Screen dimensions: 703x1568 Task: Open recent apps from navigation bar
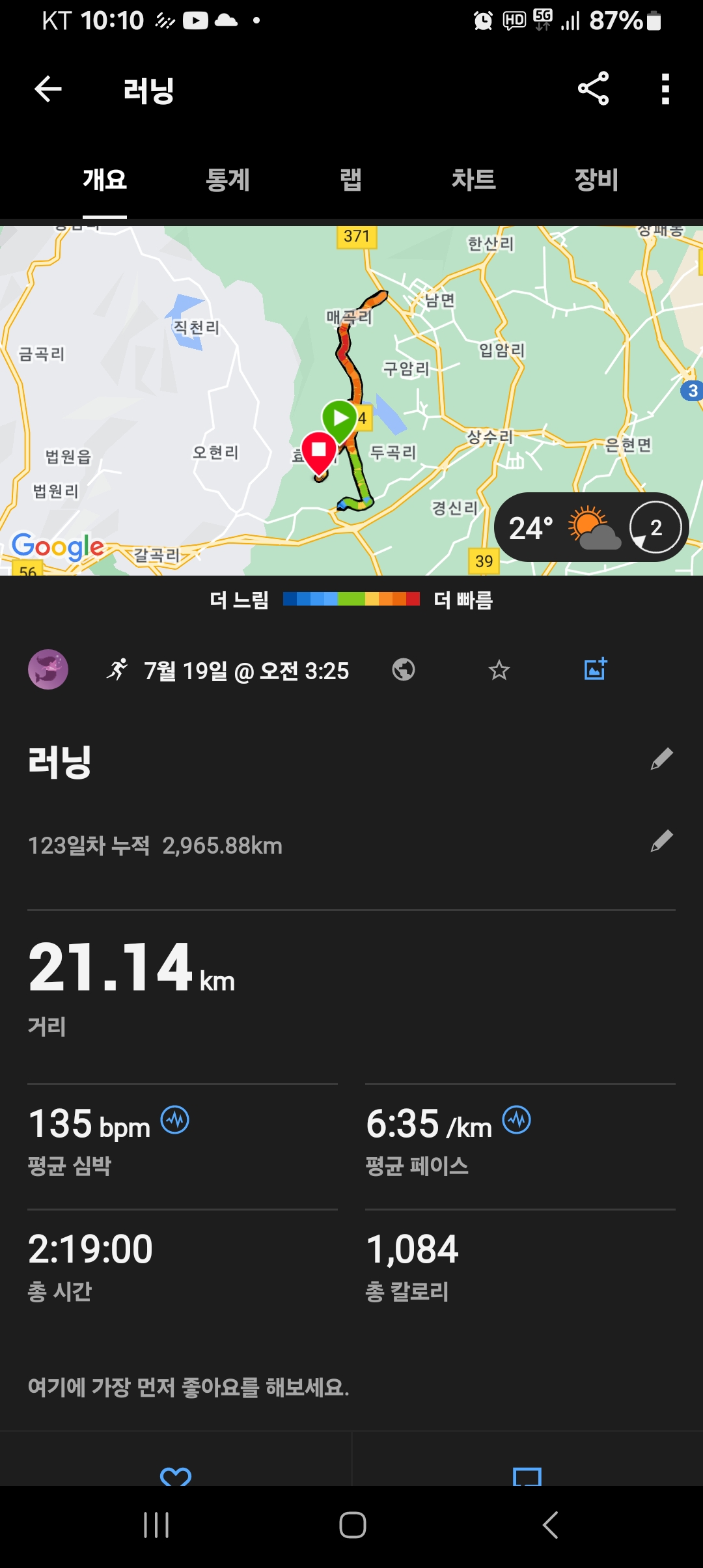(156, 1524)
